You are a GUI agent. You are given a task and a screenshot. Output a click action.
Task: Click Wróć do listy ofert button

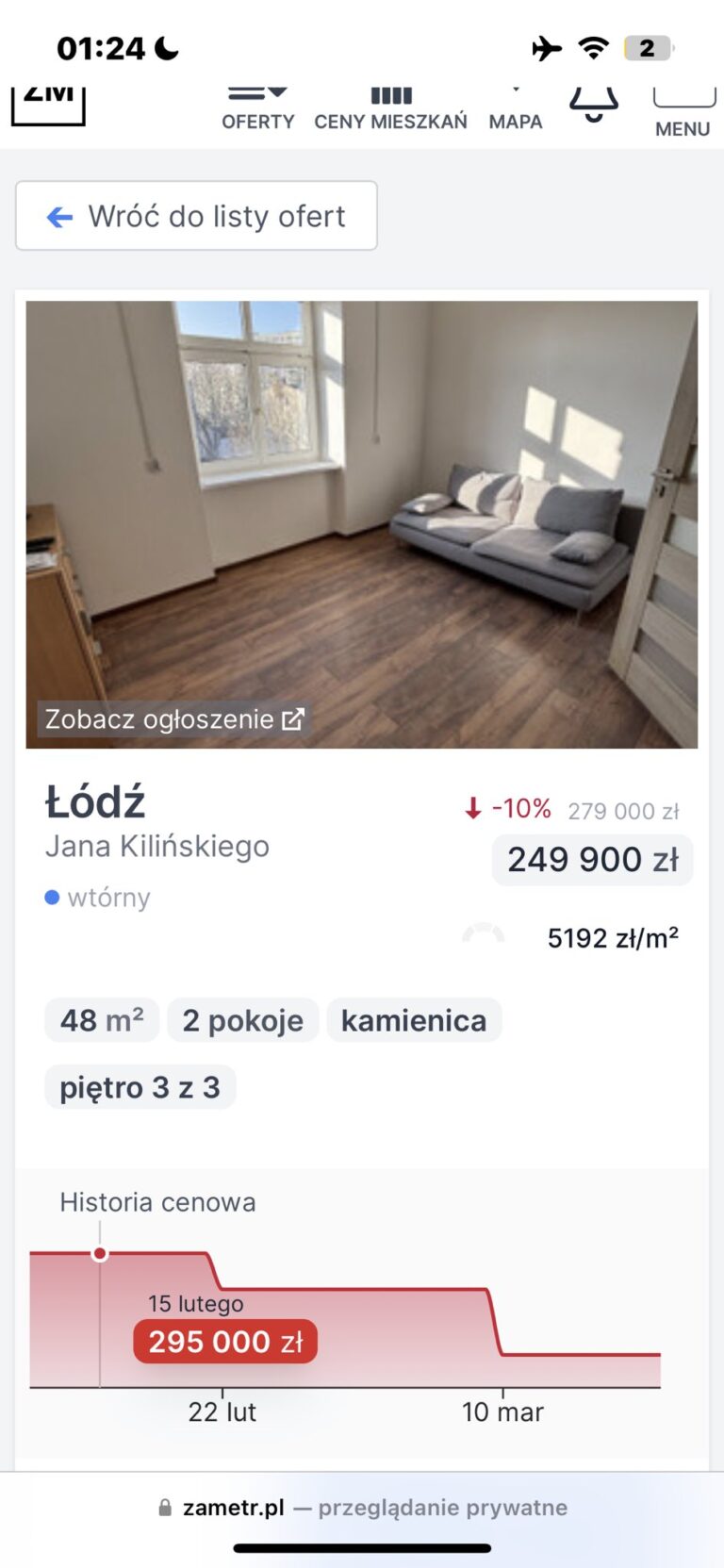coord(196,216)
